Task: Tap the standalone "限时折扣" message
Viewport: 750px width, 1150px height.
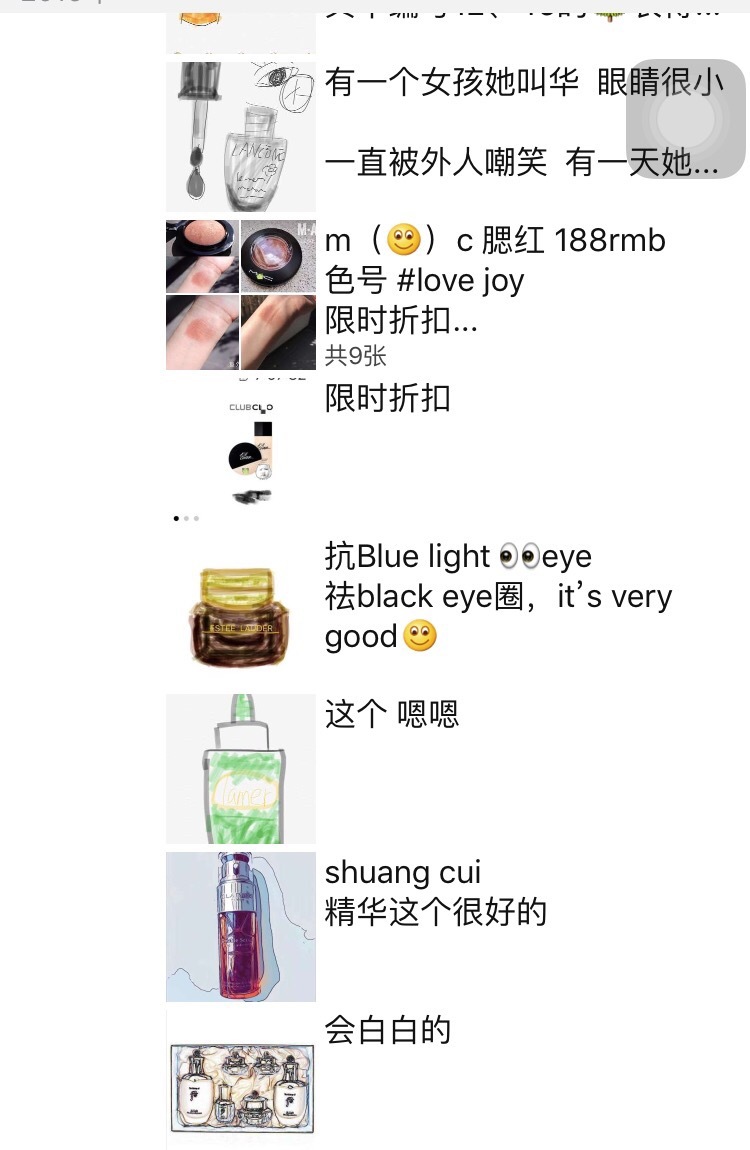Action: point(385,398)
